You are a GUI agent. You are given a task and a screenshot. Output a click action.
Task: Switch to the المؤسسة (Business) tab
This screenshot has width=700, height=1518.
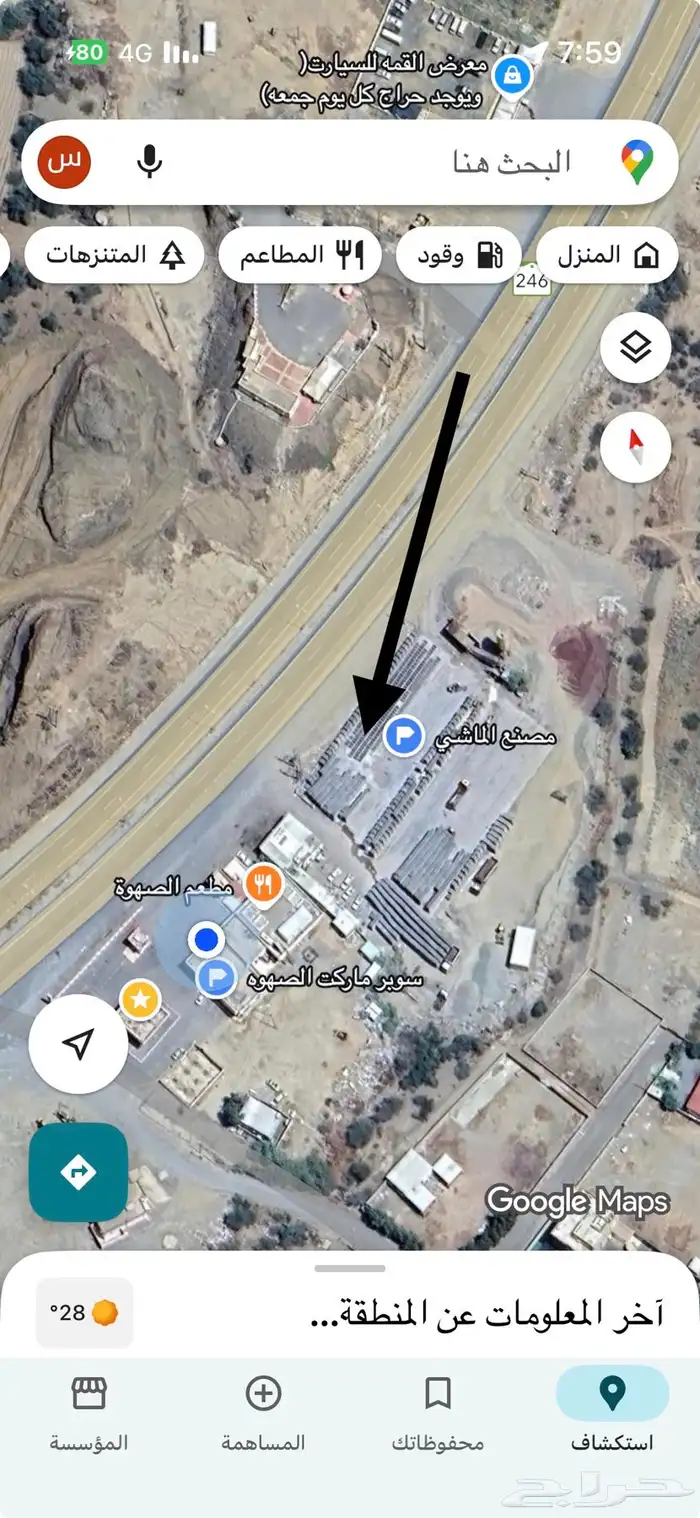(x=89, y=1411)
